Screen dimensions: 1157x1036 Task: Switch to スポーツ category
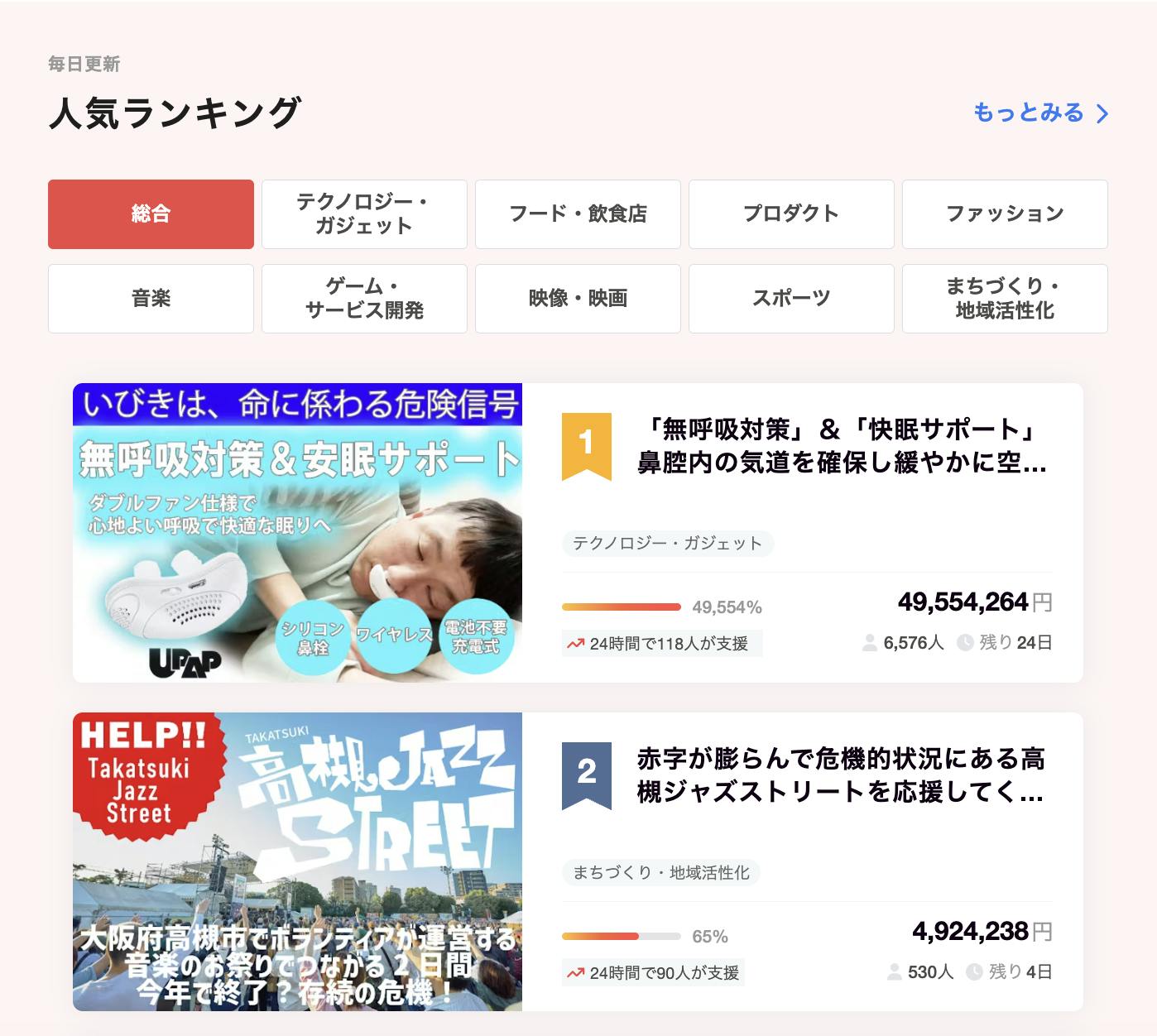coord(791,298)
